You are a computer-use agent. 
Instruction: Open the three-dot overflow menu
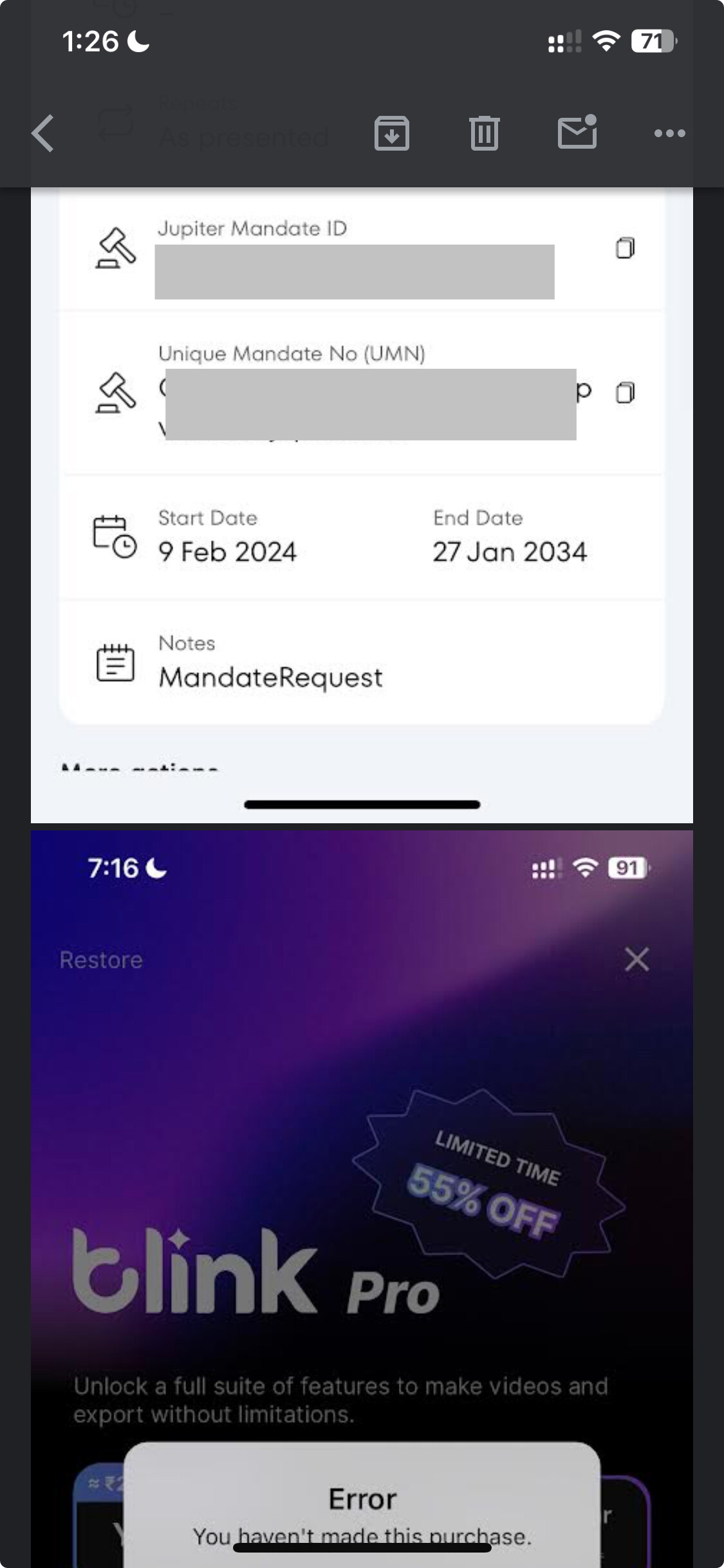click(x=669, y=133)
